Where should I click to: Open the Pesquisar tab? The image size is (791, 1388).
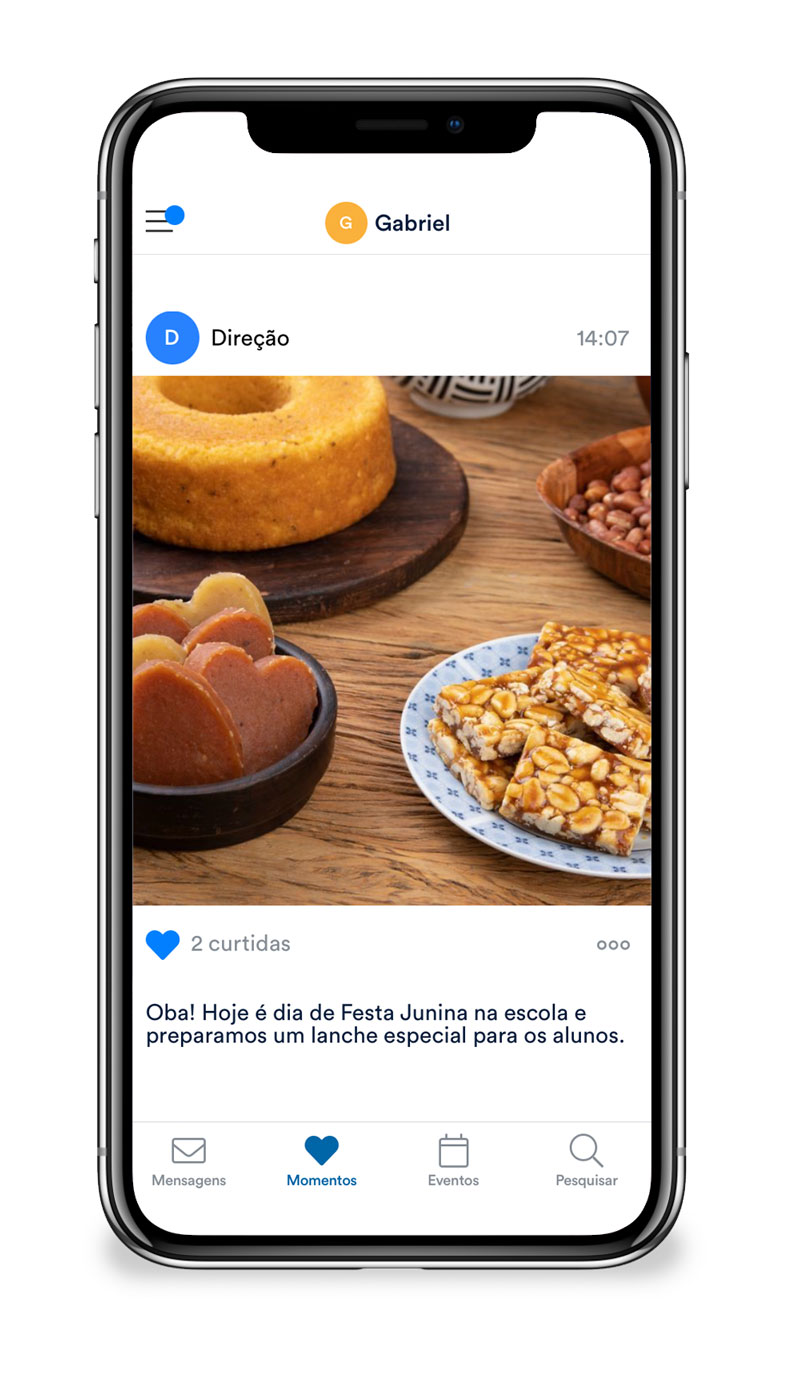(586, 1161)
